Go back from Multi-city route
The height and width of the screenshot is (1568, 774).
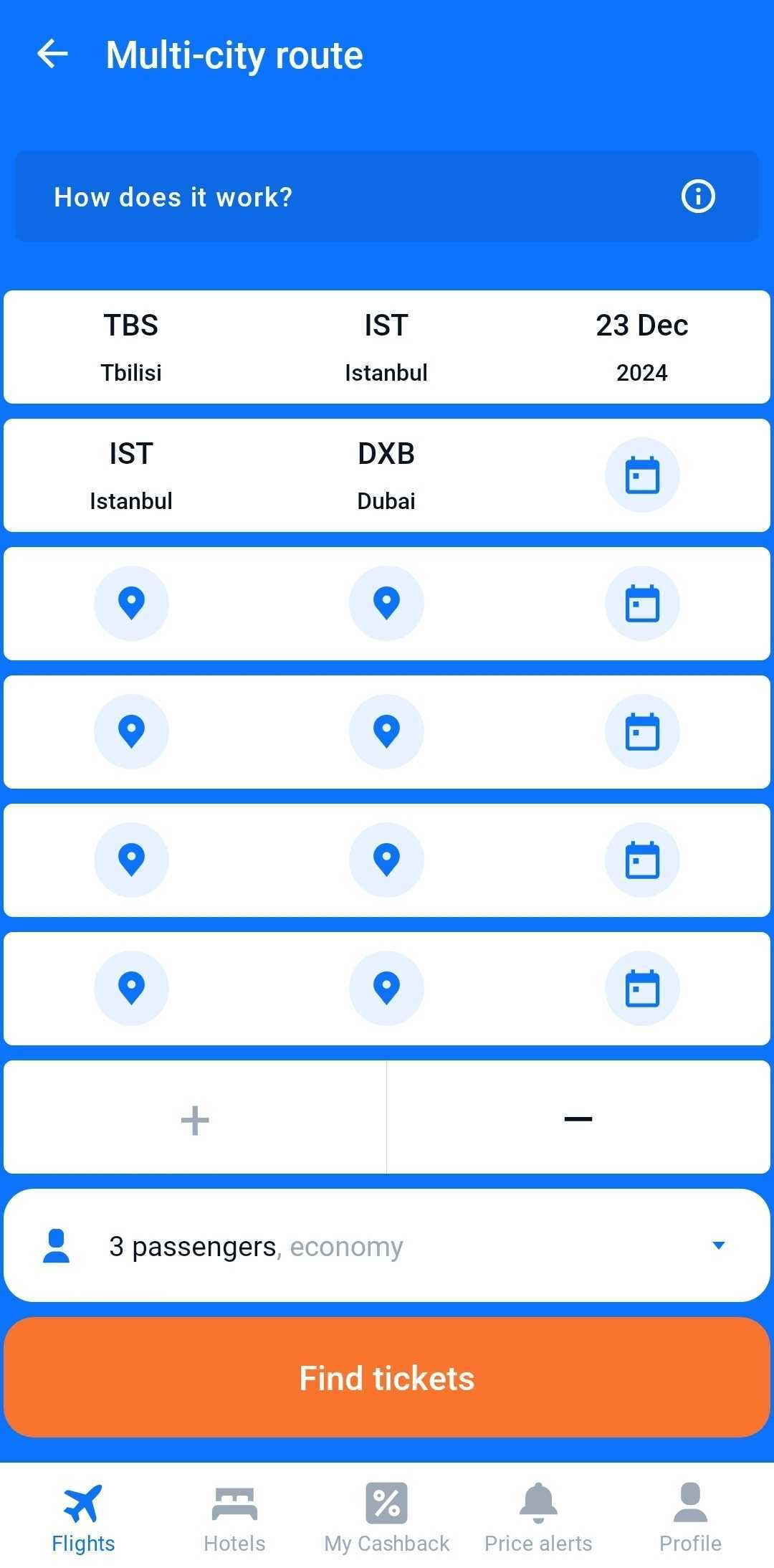click(x=52, y=54)
